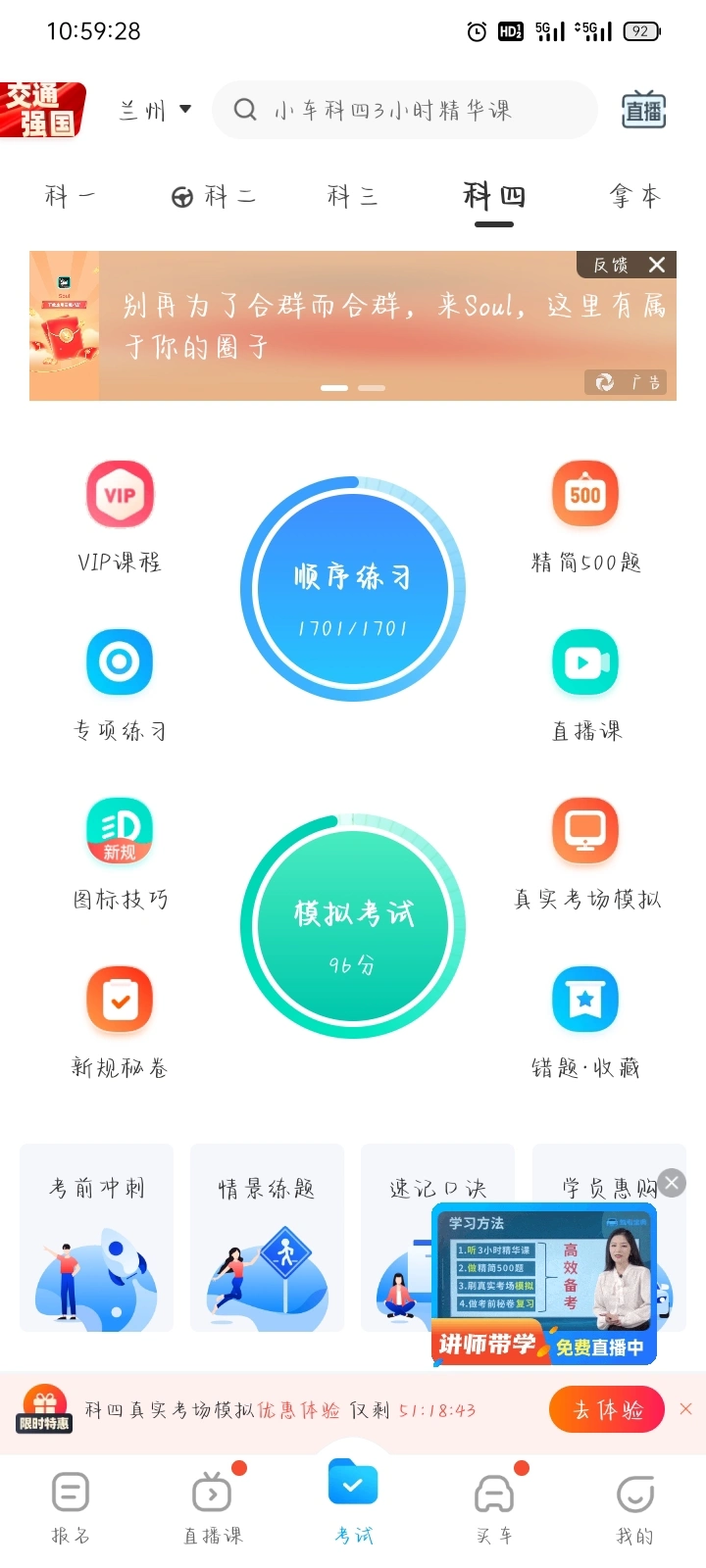Tap the 小车科四3小时精华课 search box
The image size is (706, 1568).
(x=404, y=110)
